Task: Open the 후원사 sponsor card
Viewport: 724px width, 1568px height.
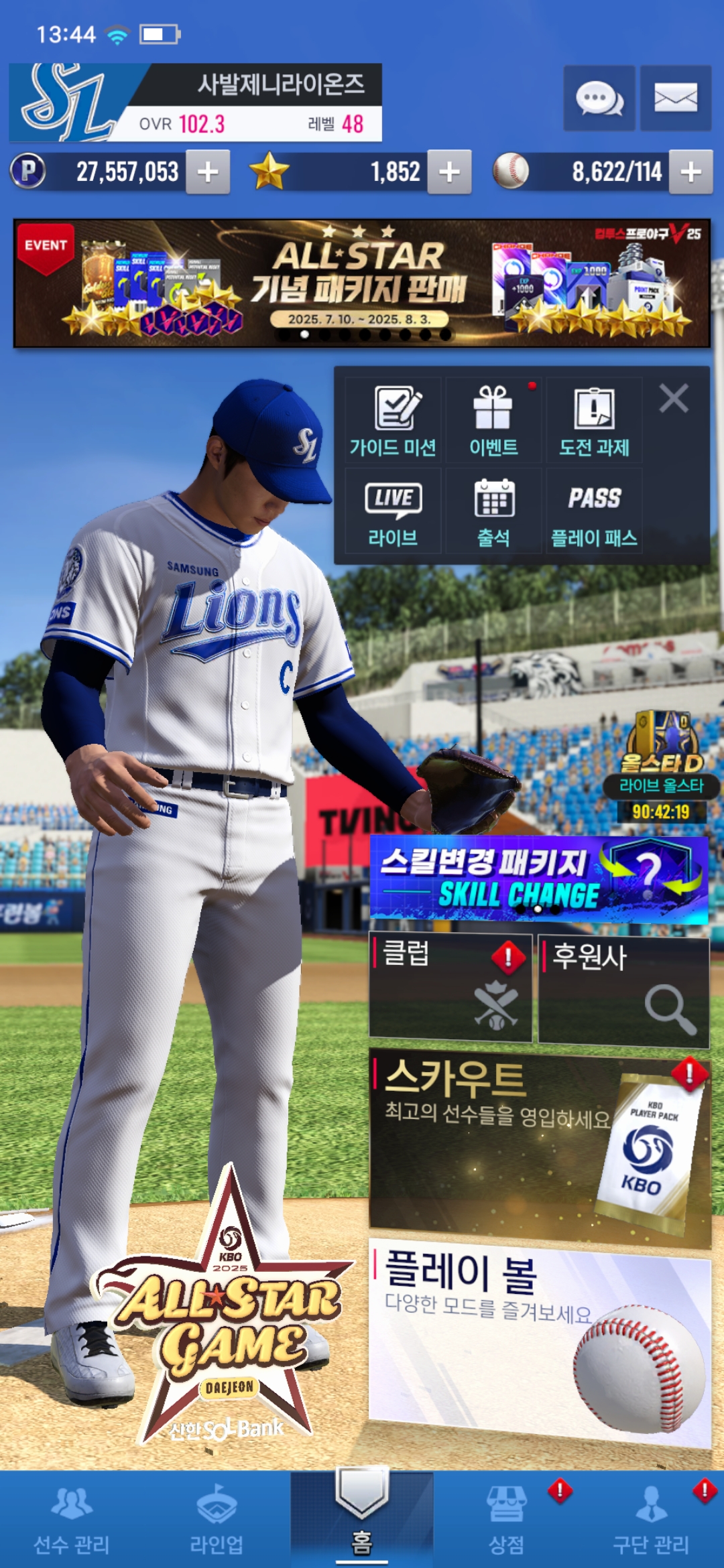Action: [x=623, y=990]
